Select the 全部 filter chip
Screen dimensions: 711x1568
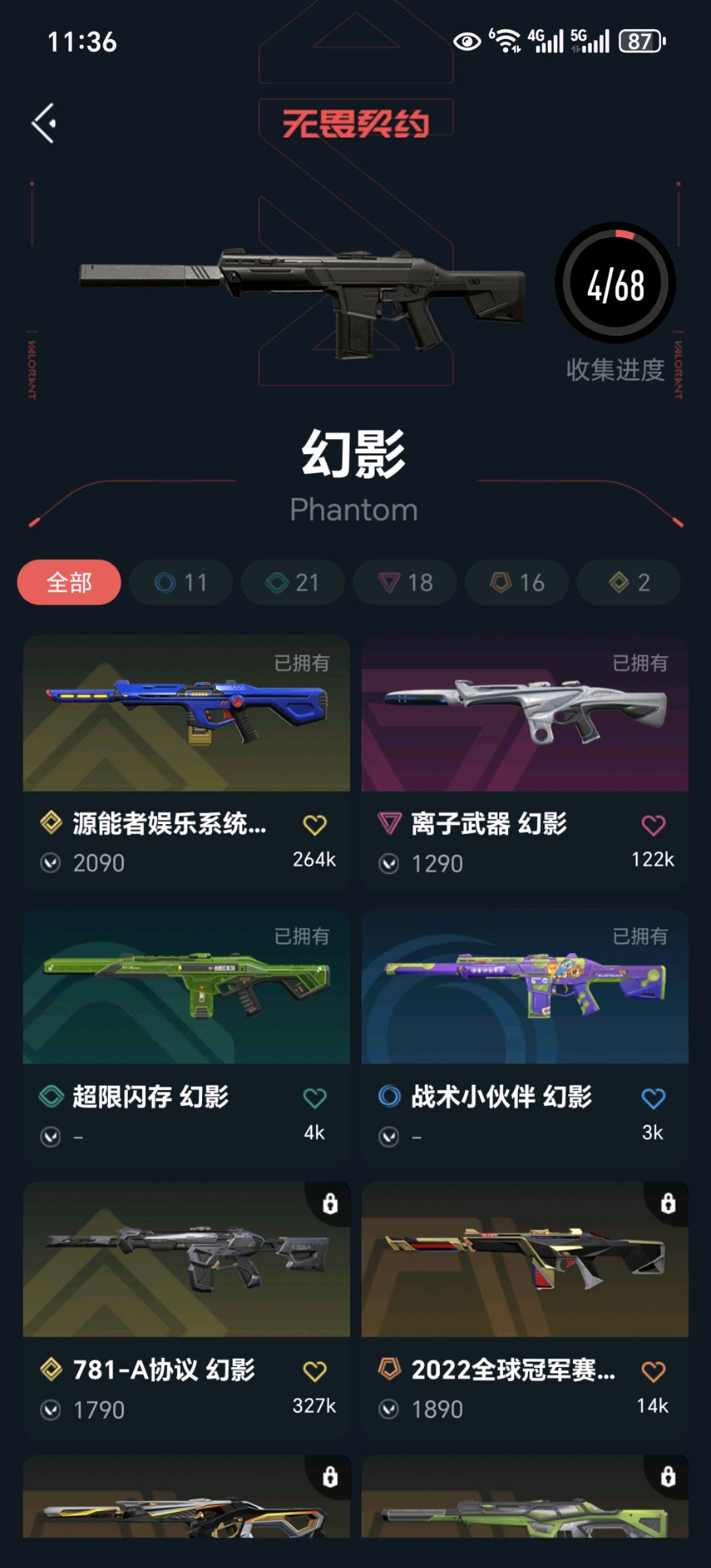pos(69,583)
